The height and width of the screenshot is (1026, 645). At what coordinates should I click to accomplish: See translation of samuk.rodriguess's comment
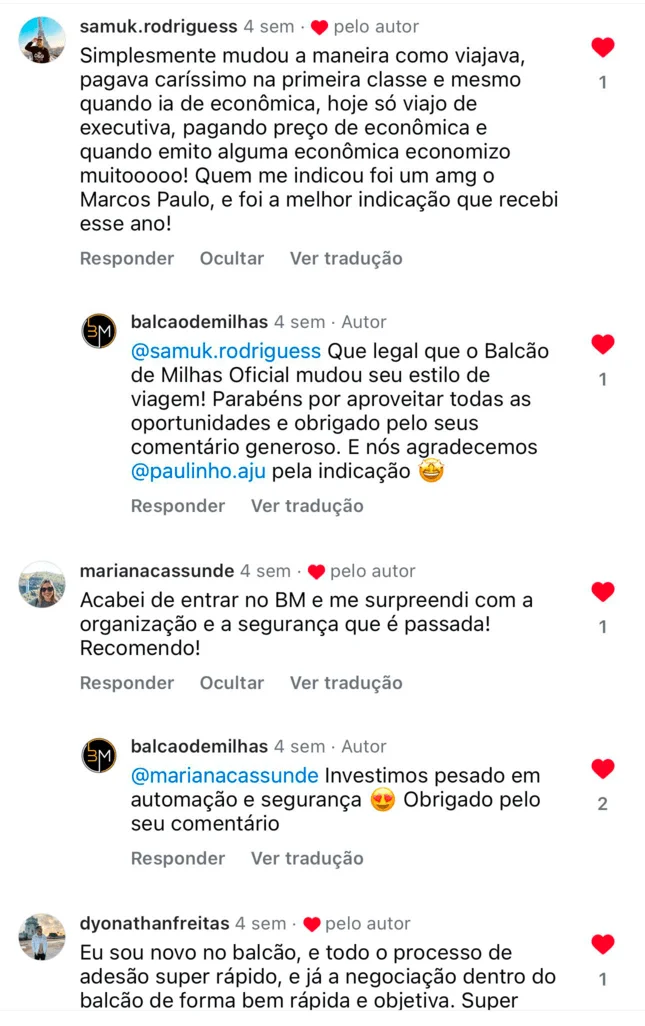click(x=346, y=258)
